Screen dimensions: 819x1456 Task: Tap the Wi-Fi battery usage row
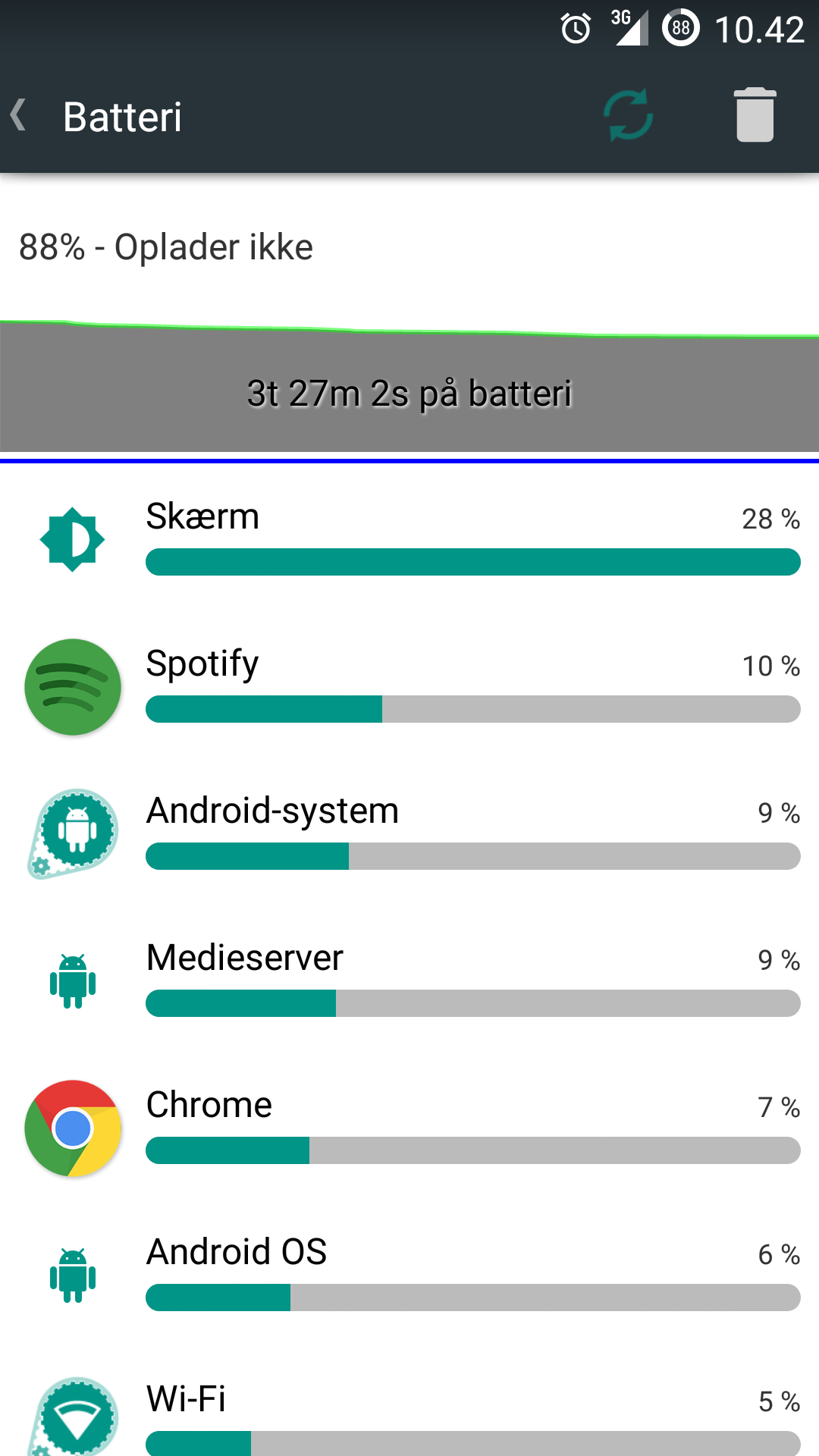point(409,1414)
